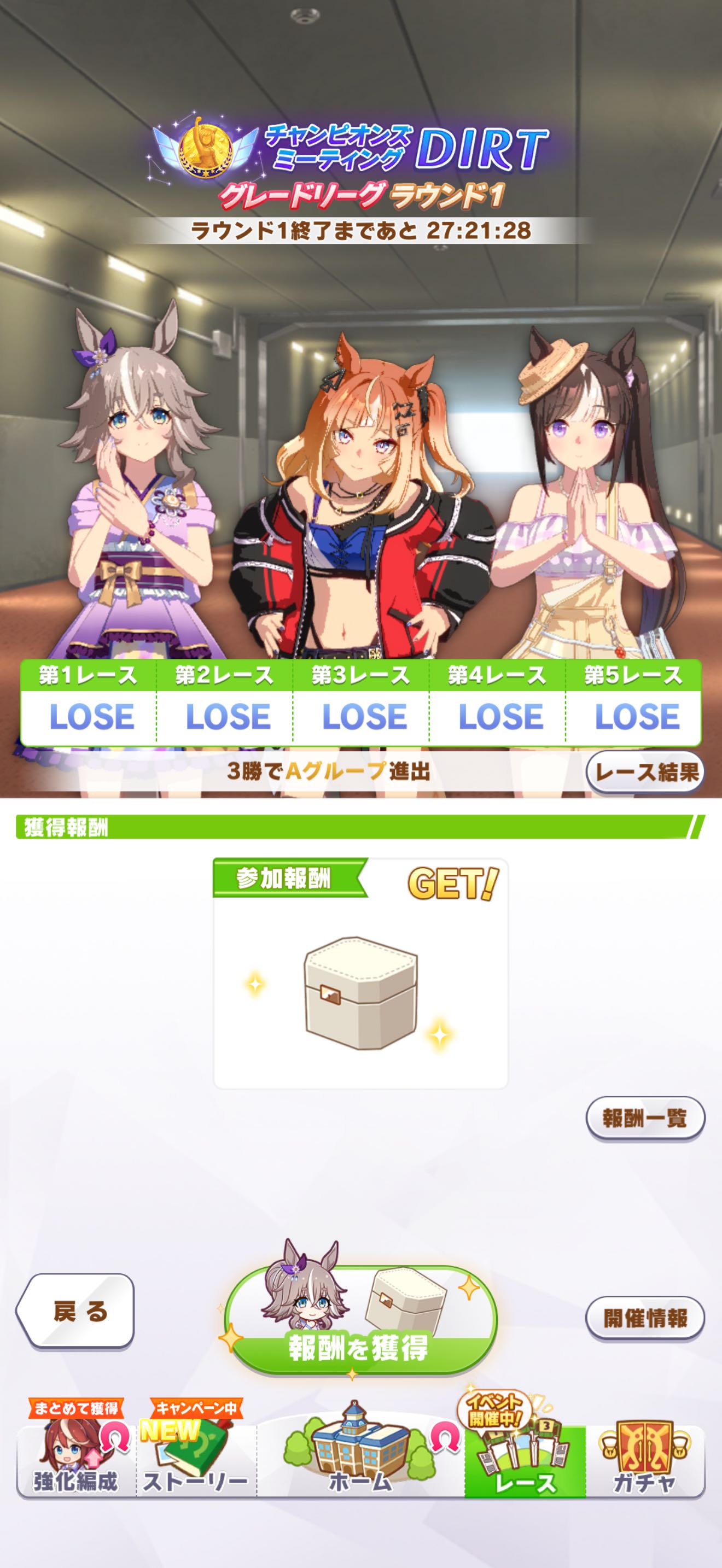This screenshot has width=722, height=1568.
Task: View the 報酬一覧 reward list
Action: click(645, 1118)
